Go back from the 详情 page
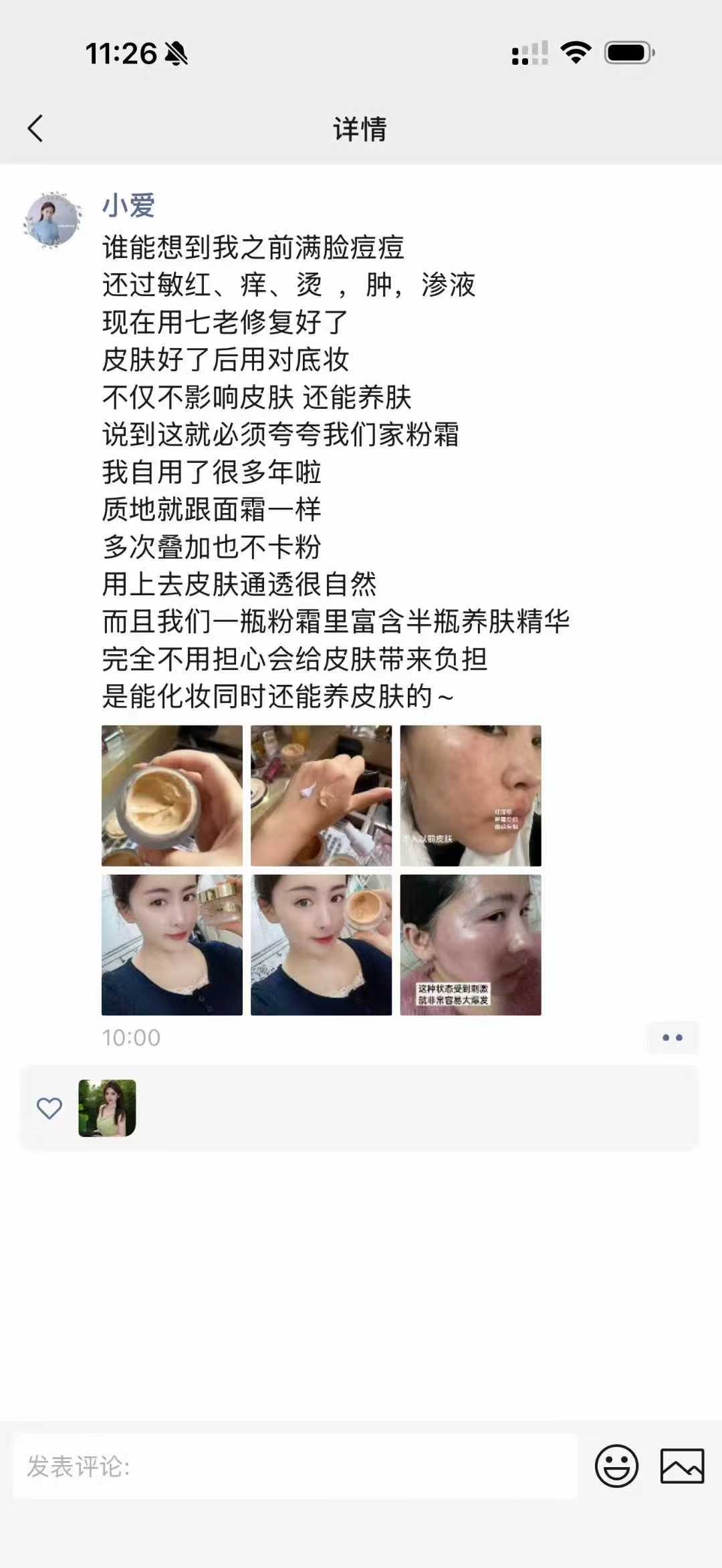 (x=35, y=128)
